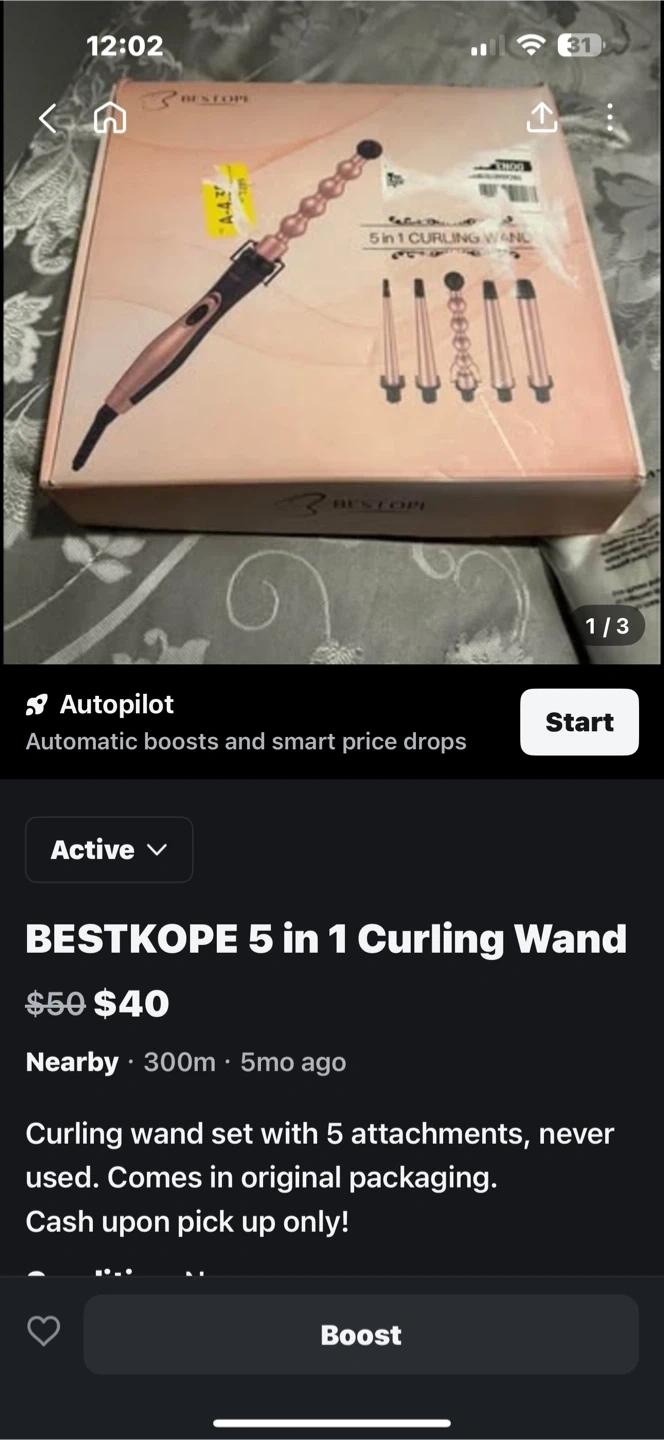Viewport: 664px width, 1440px height.
Task: Share this curling wand listing
Action: point(541,117)
